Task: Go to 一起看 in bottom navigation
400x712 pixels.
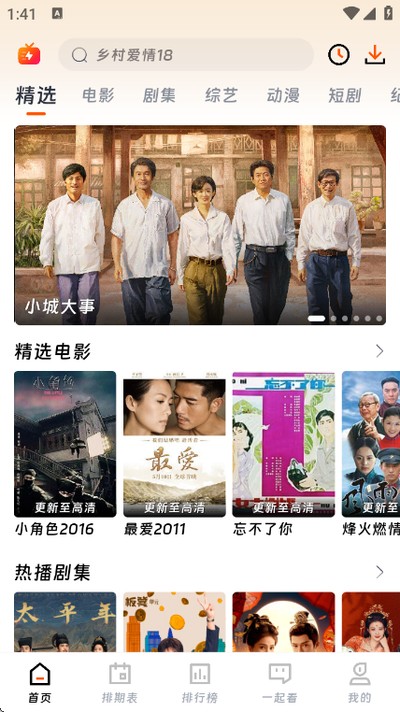Action: coord(280,682)
